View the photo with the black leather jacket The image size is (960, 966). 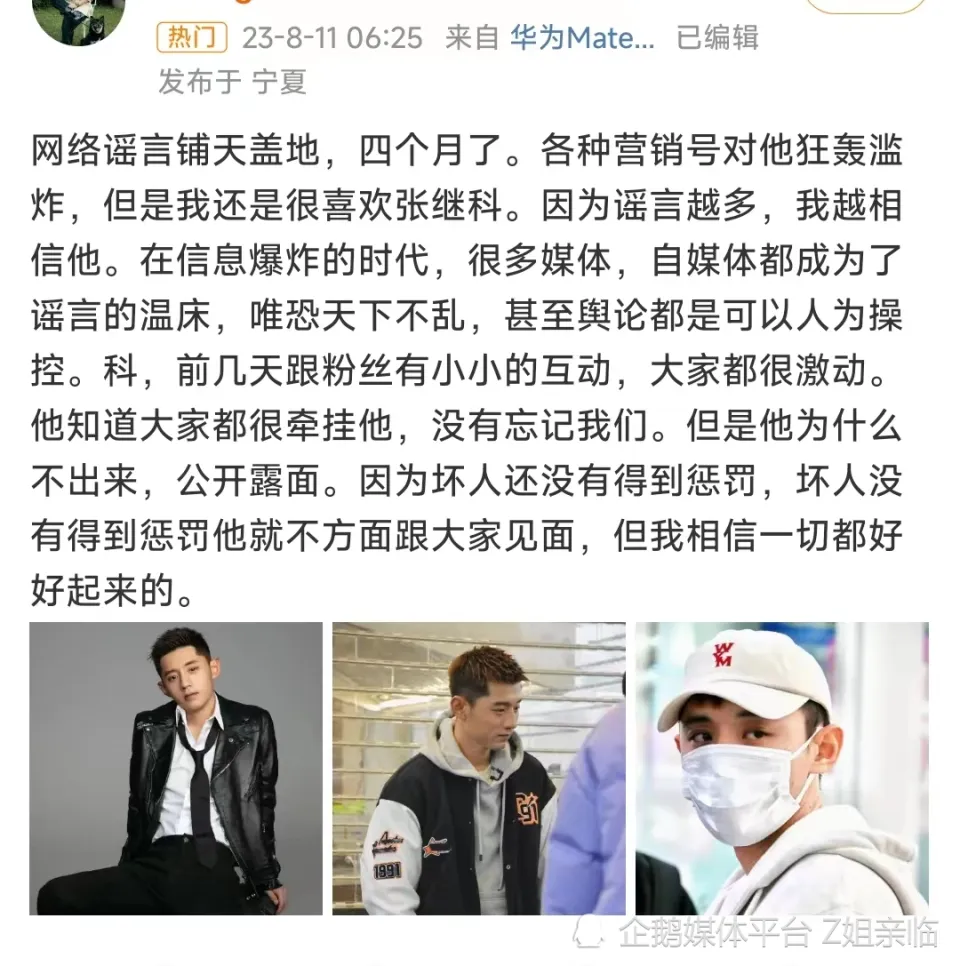[176, 768]
